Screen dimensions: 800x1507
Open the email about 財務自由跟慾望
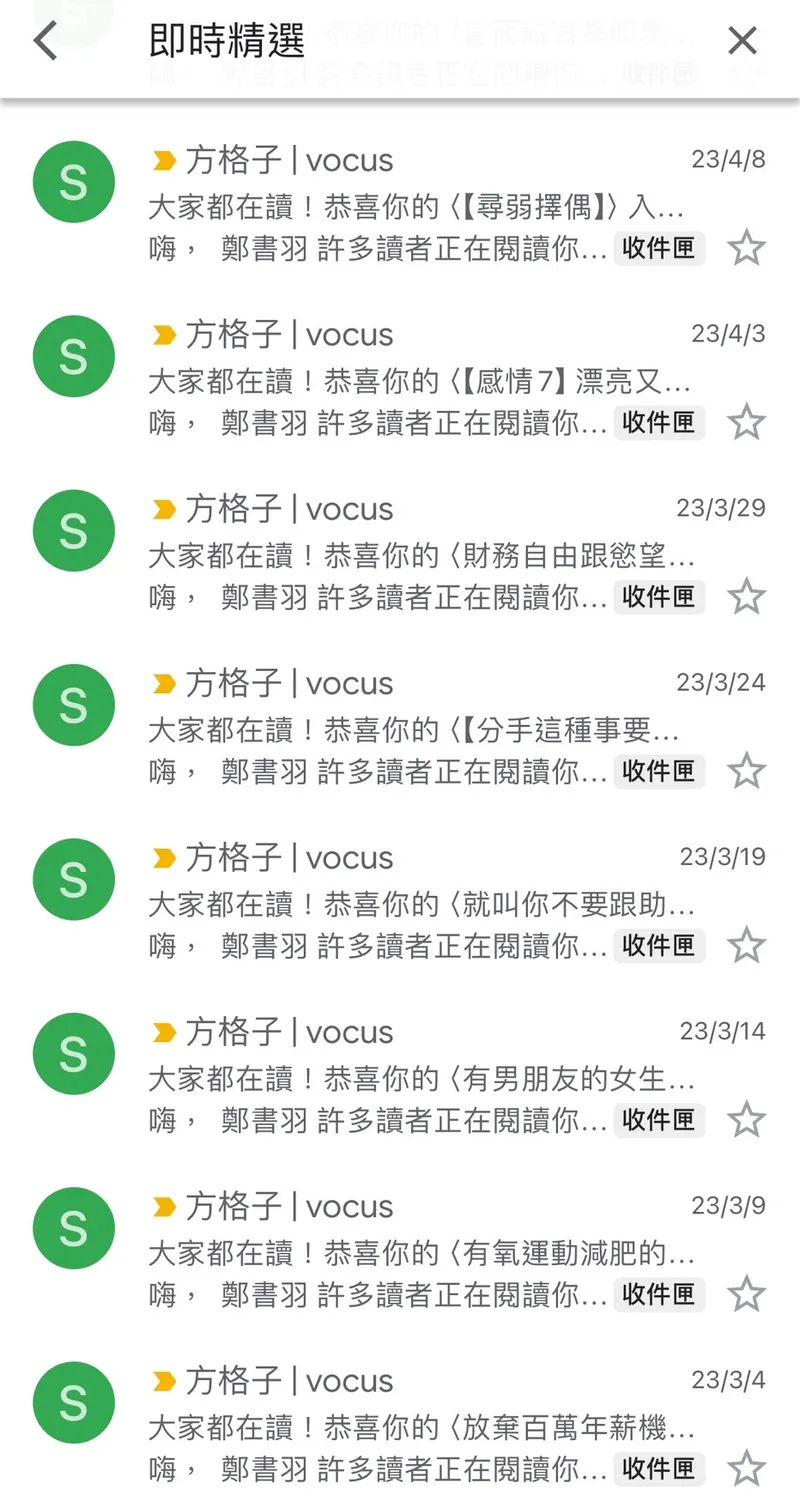[x=400, y=556]
